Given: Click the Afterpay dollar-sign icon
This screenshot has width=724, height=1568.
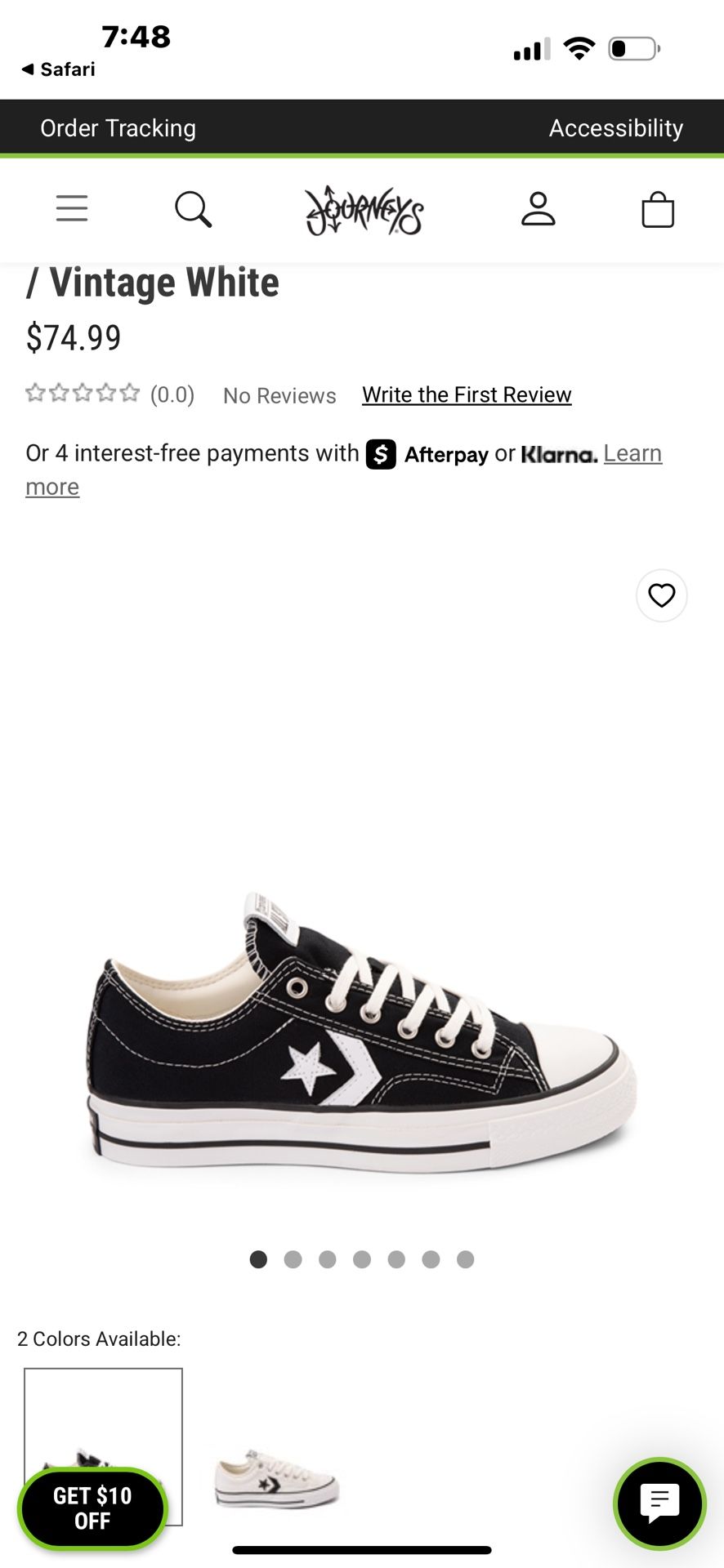Looking at the screenshot, I should [379, 453].
